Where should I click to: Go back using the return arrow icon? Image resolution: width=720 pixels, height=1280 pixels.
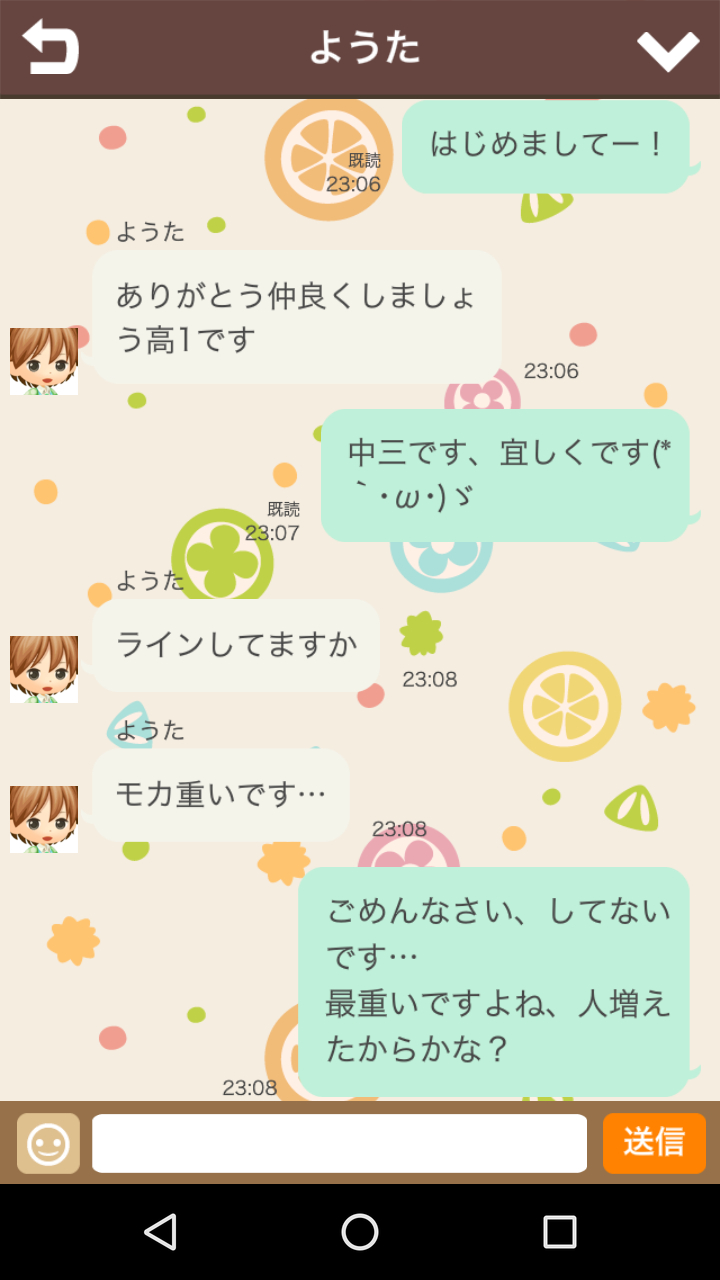click(50, 47)
